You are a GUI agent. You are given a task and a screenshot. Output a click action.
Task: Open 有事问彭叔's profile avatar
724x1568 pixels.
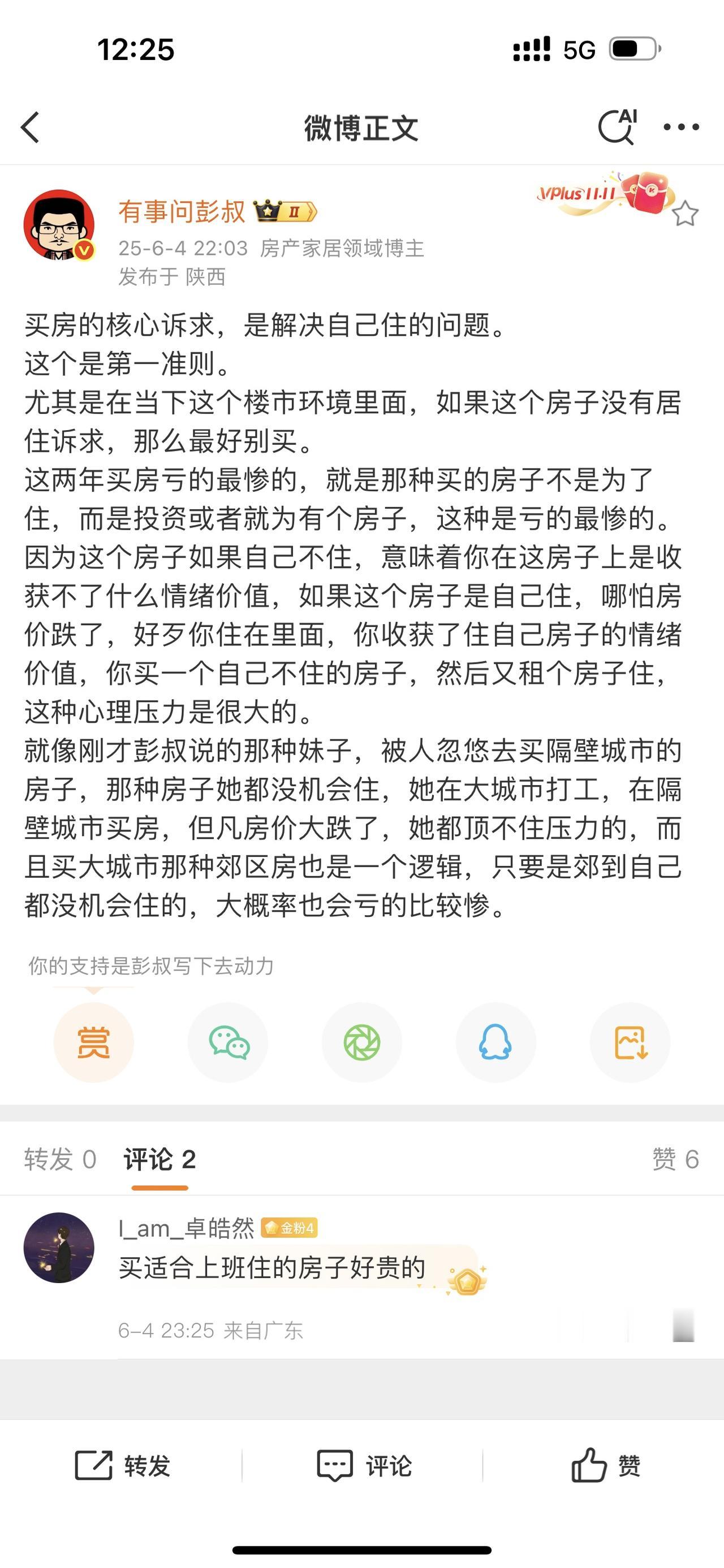pos(59,225)
